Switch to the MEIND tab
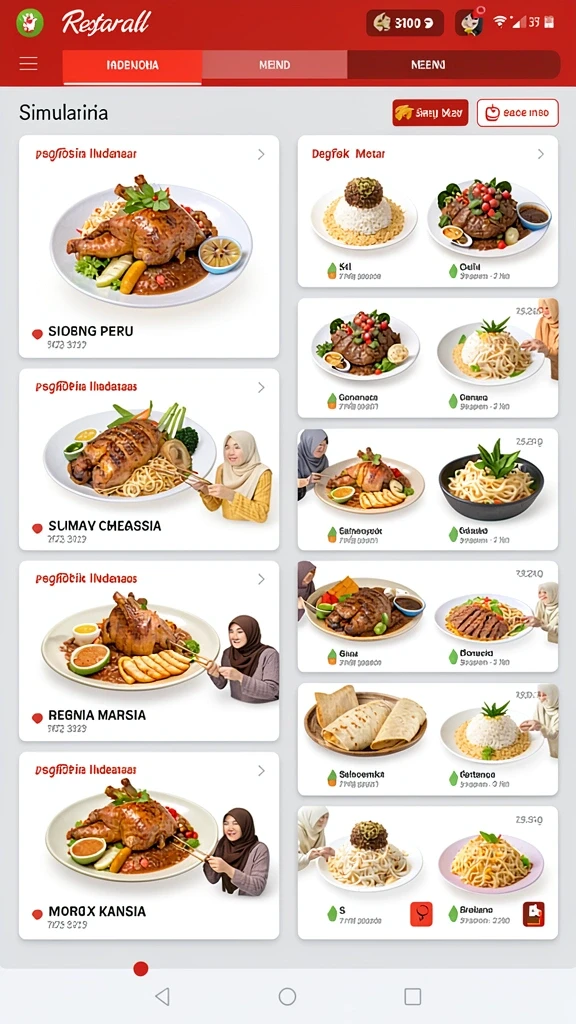The image size is (576, 1024). [x=274, y=65]
